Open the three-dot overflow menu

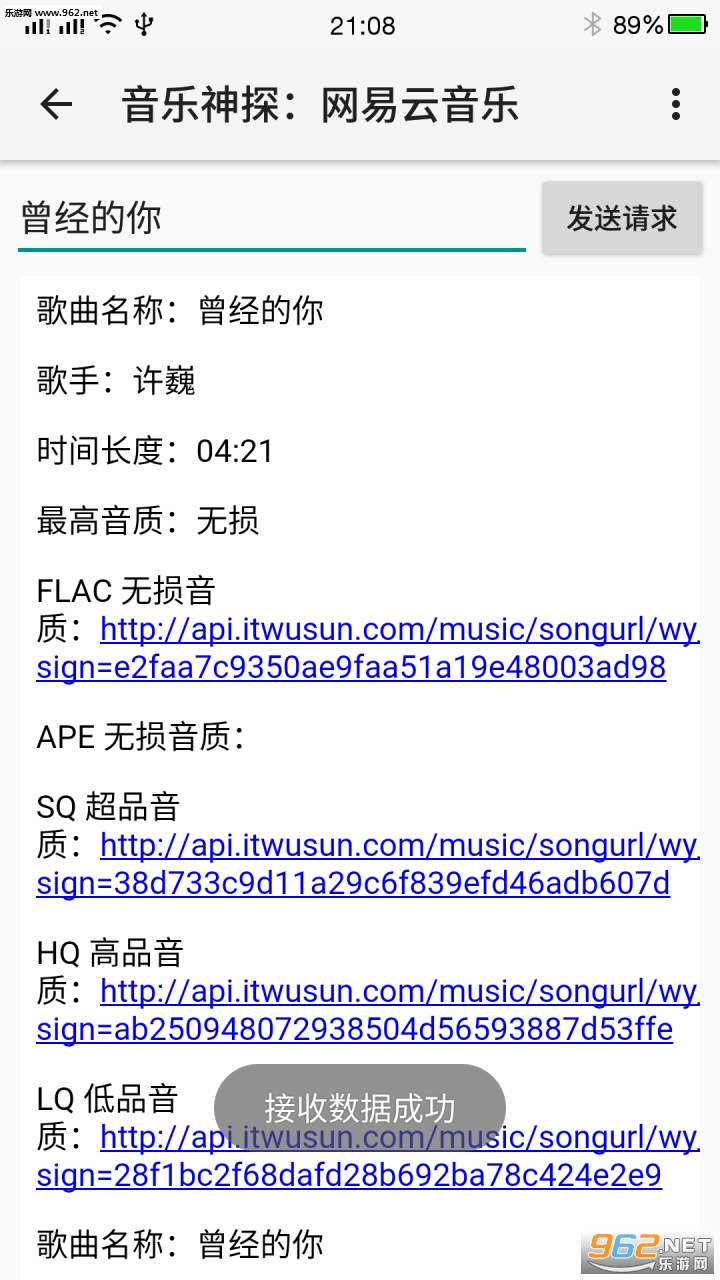coord(676,104)
